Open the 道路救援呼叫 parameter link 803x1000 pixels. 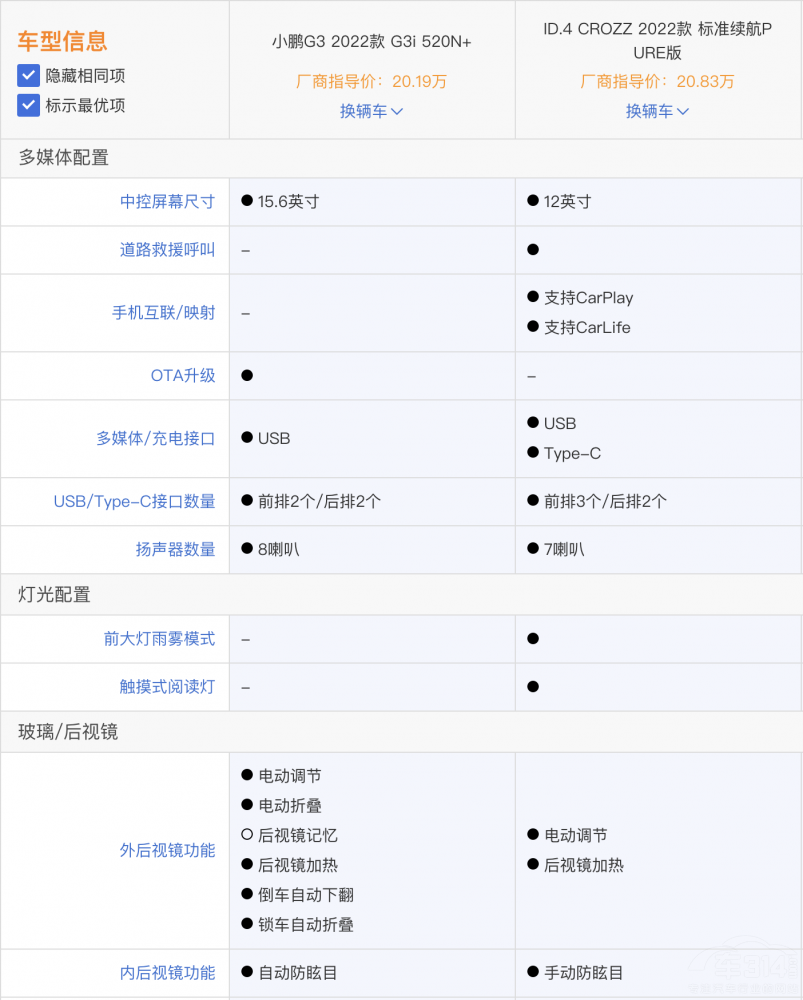(167, 249)
